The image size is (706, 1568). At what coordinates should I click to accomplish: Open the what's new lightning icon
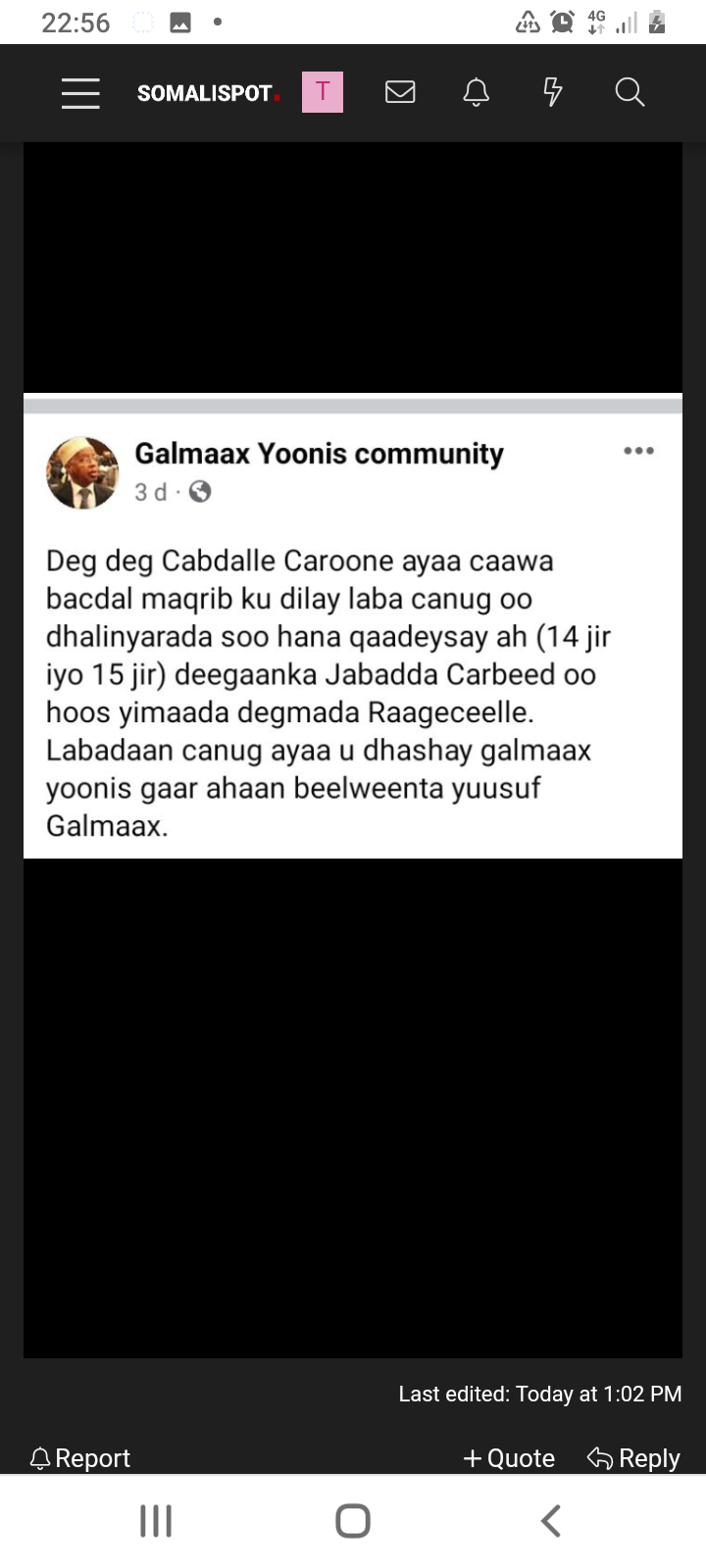click(x=553, y=93)
